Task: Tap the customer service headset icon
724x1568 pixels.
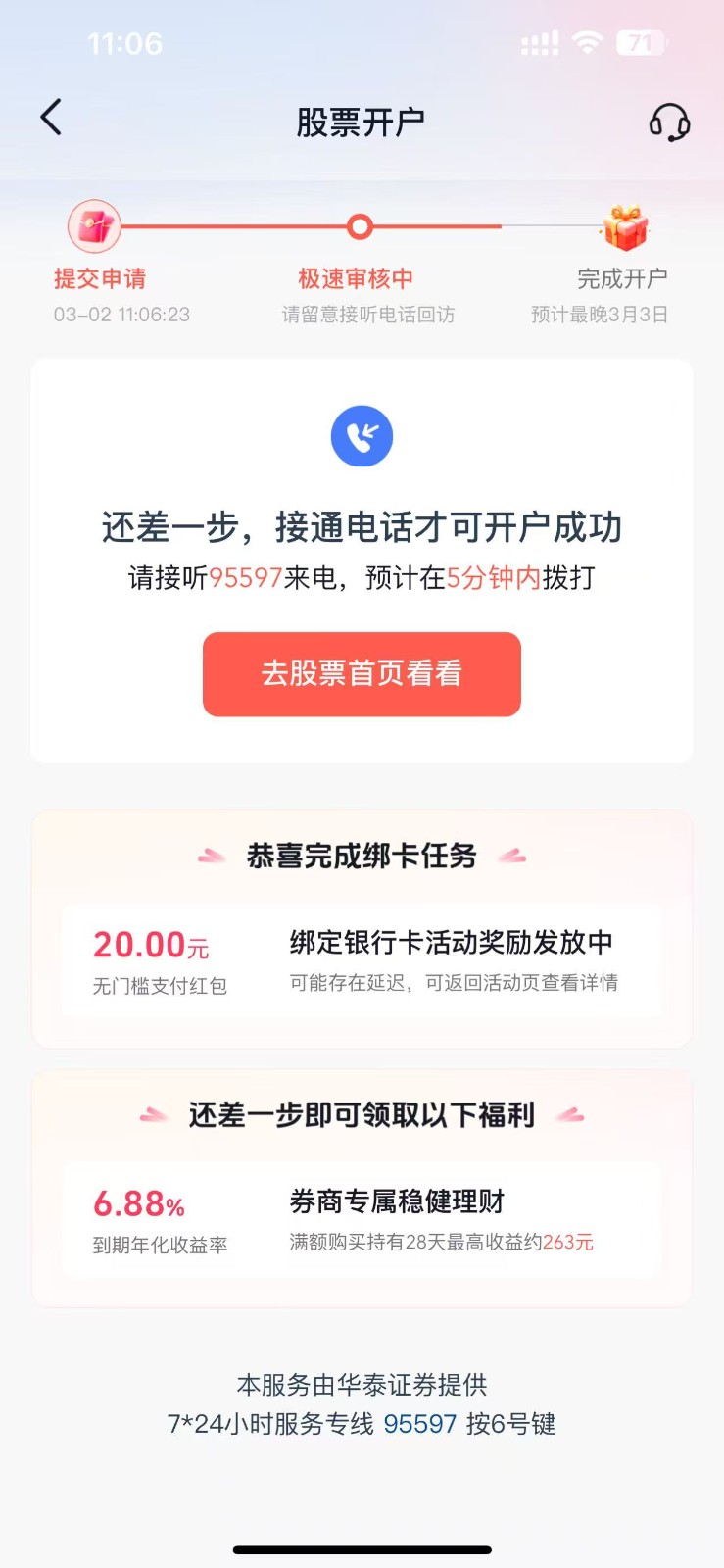Action: coord(667,120)
